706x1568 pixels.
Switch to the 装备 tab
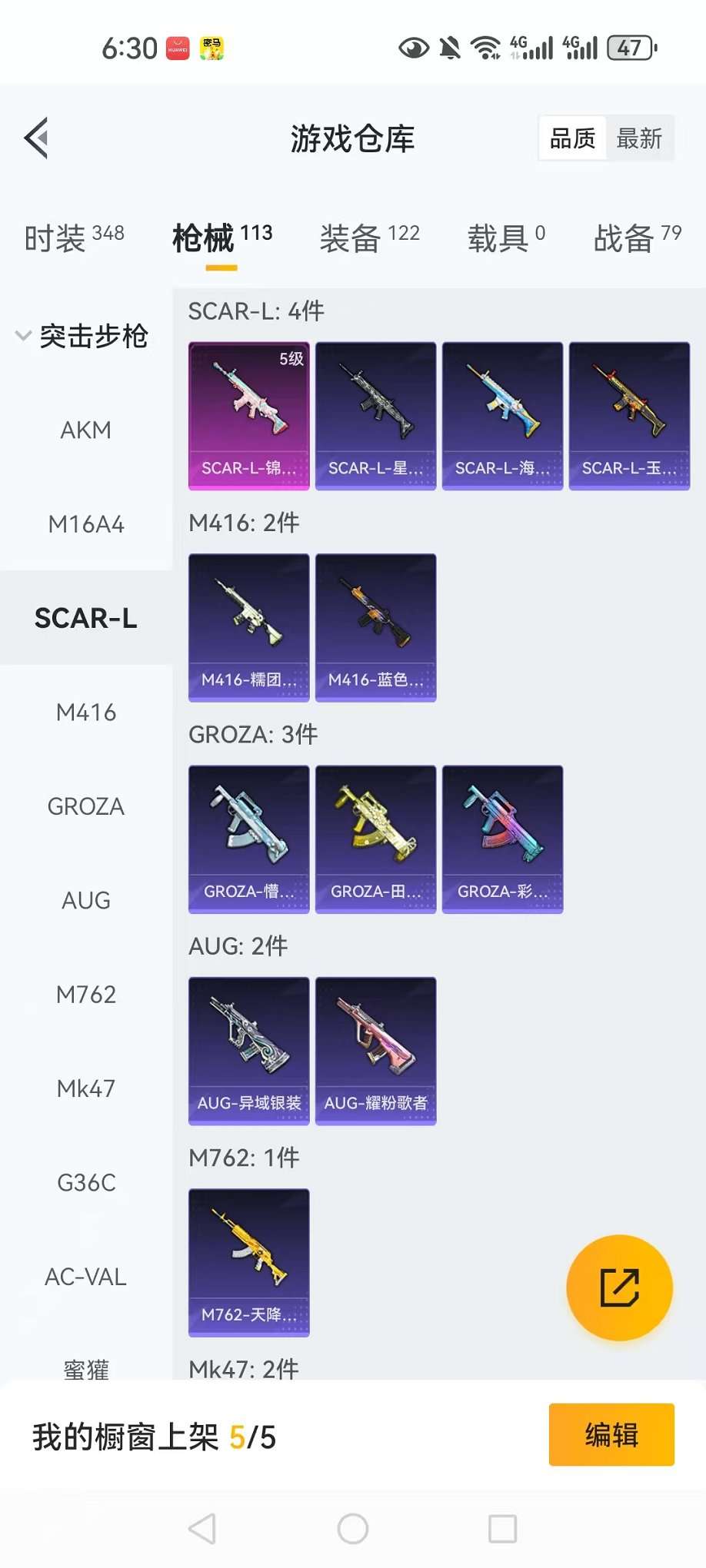click(369, 237)
